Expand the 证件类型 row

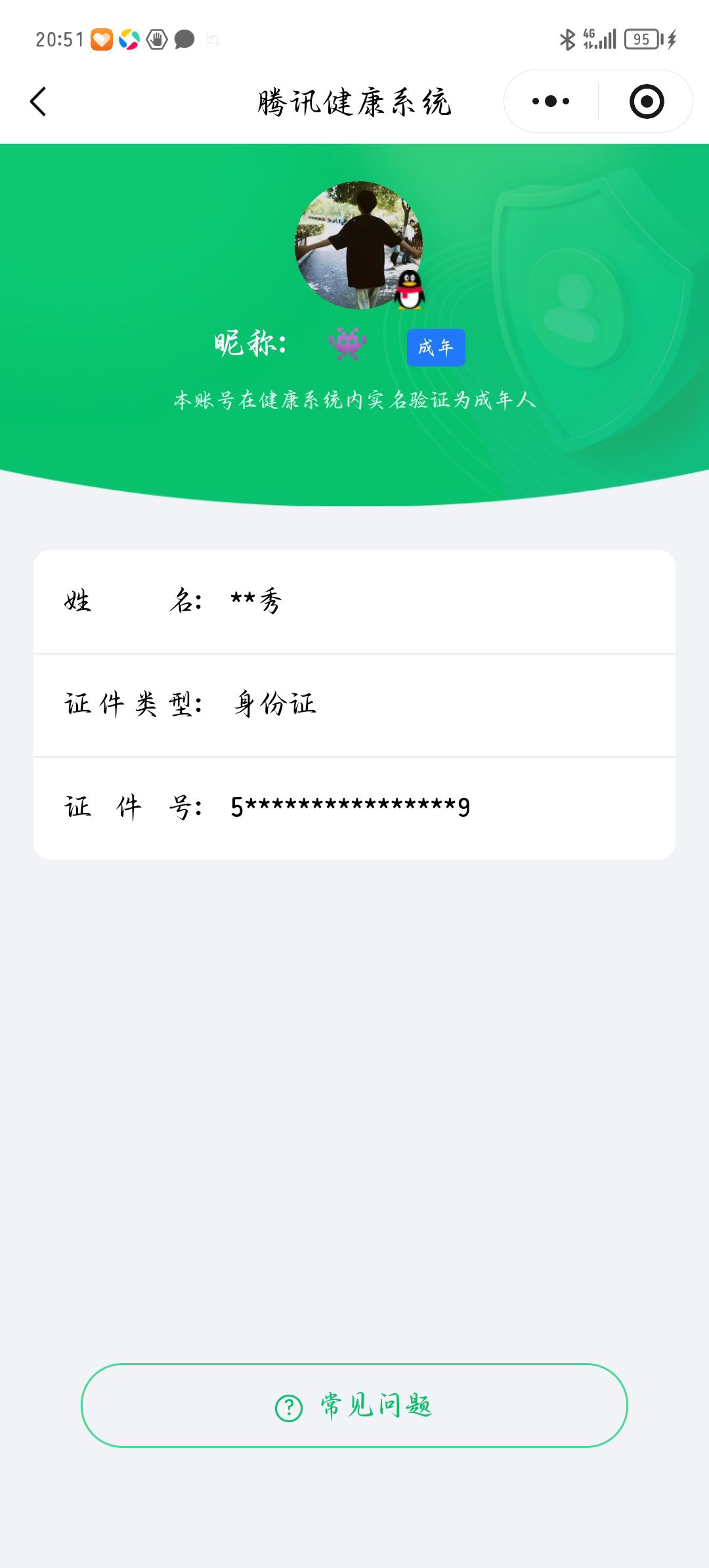point(354,703)
